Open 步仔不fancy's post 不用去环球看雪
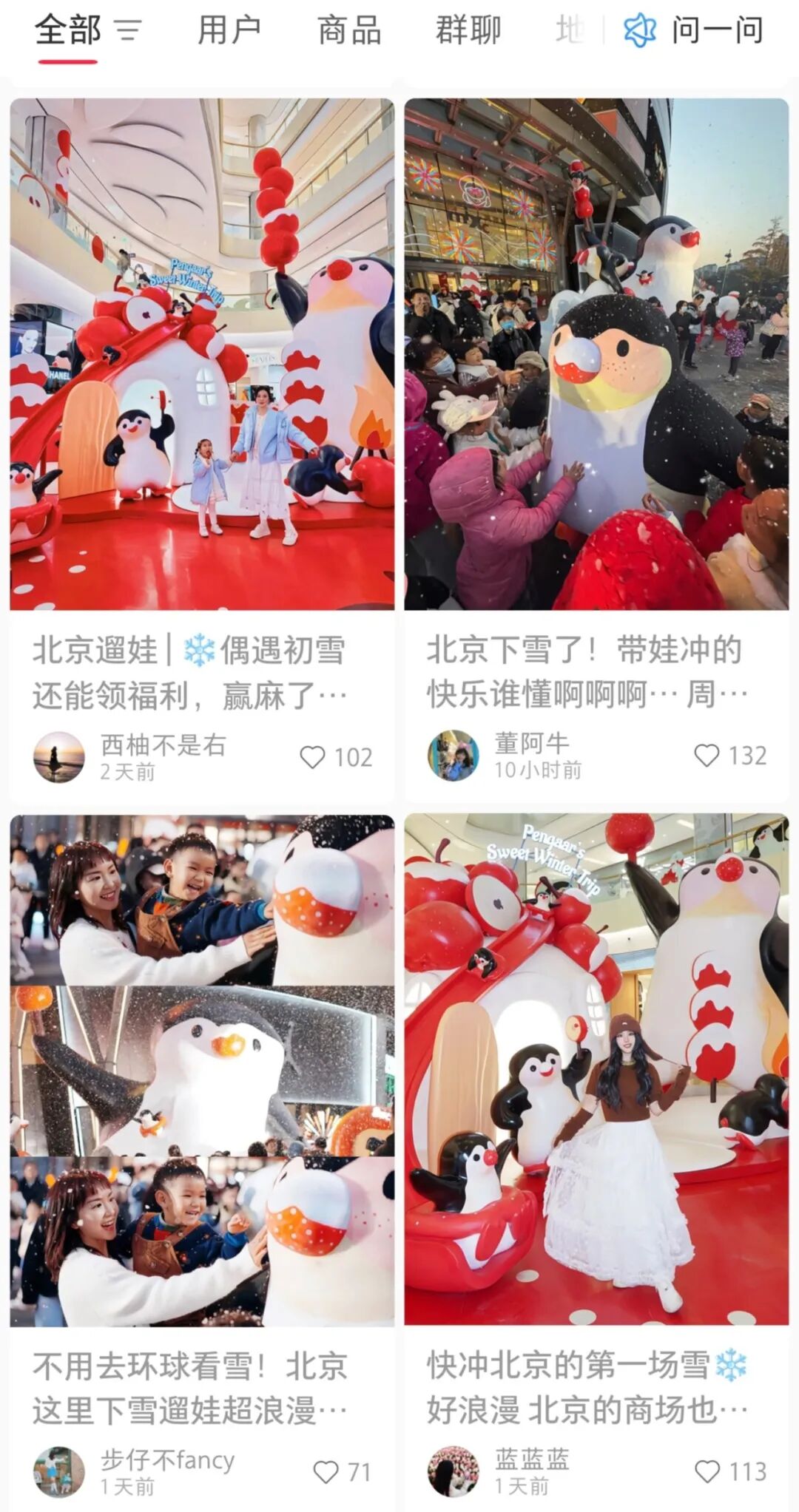The width and height of the screenshot is (799, 1512). (201, 1072)
